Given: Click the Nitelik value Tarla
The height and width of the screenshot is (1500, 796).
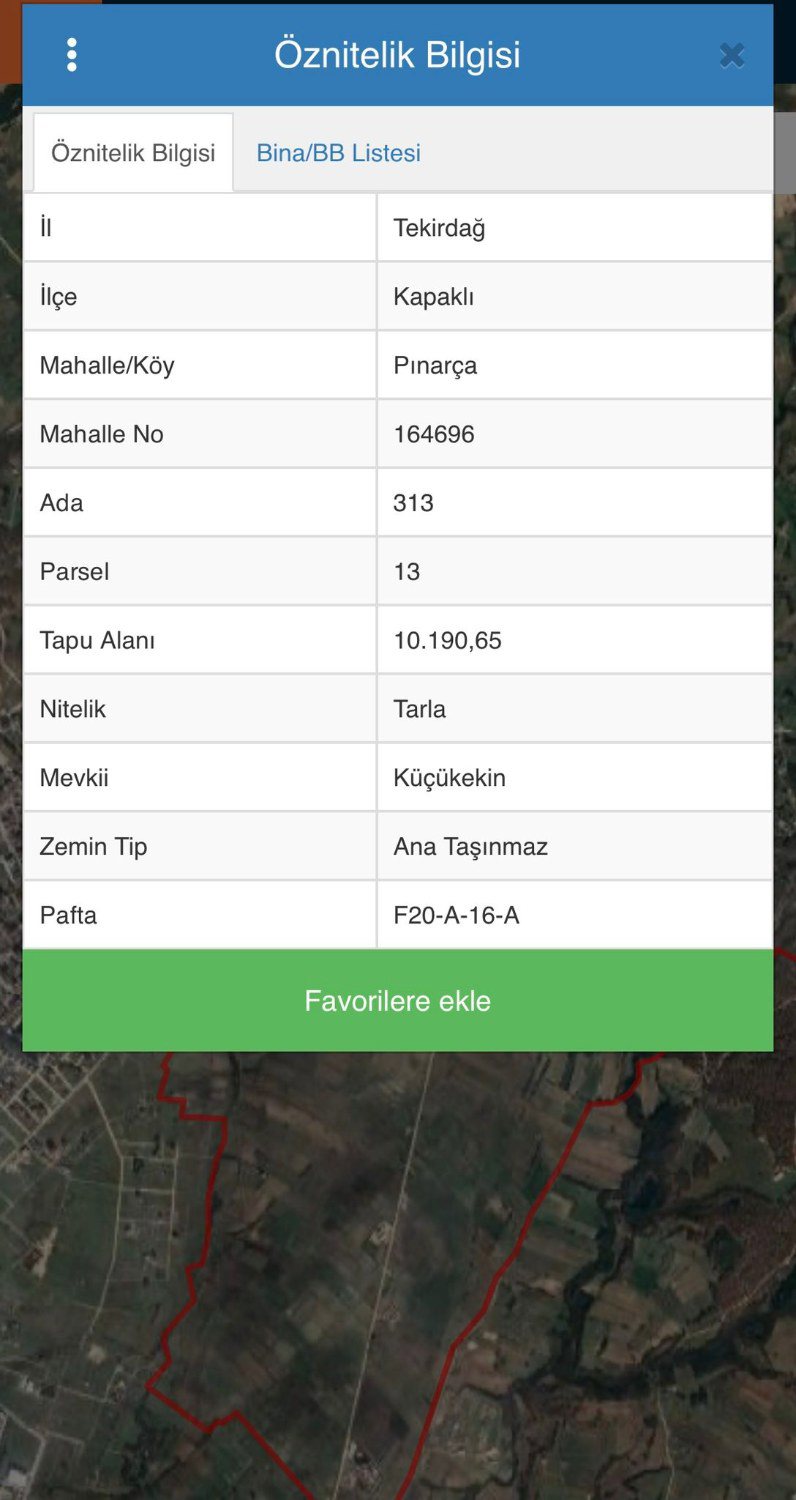Looking at the screenshot, I should [419, 708].
